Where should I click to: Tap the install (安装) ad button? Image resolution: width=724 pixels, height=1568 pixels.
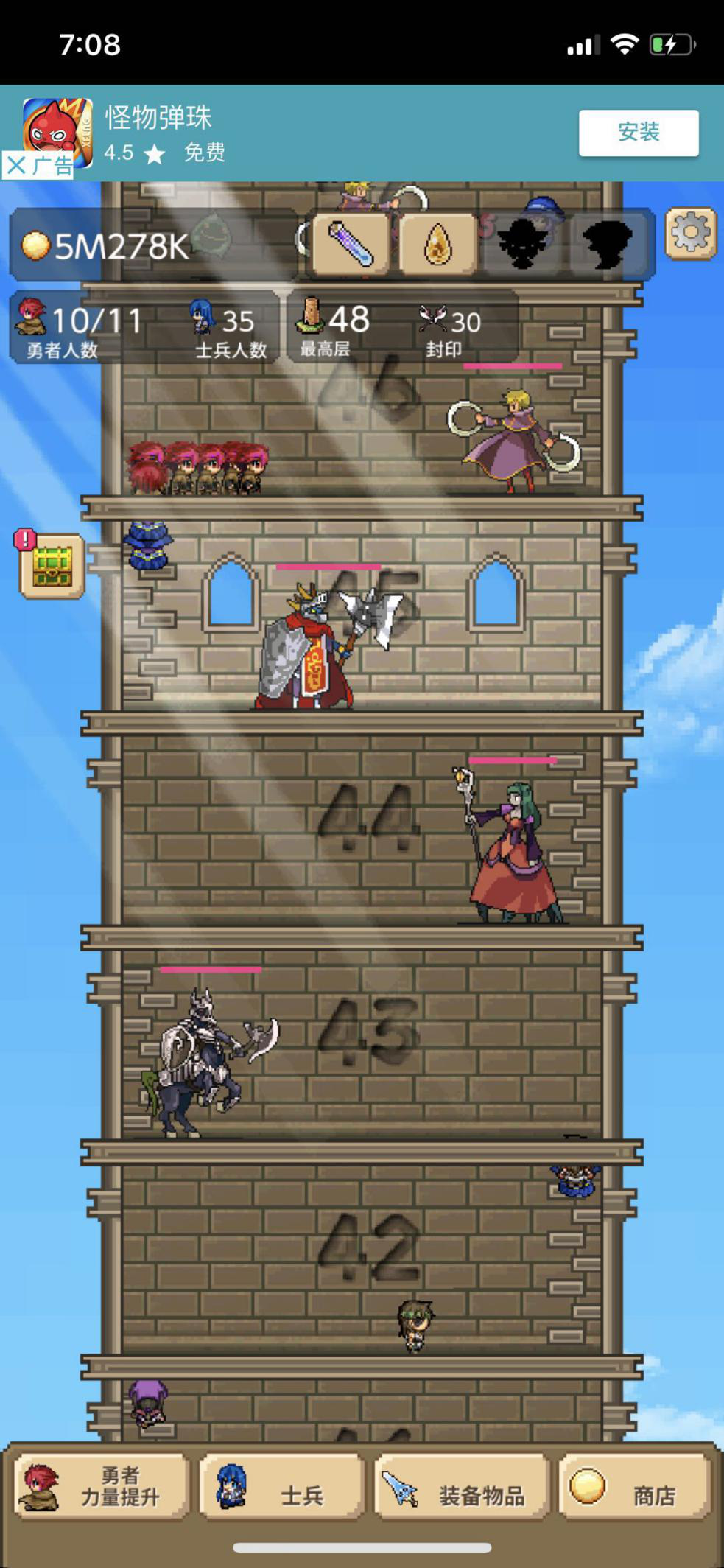638,133
